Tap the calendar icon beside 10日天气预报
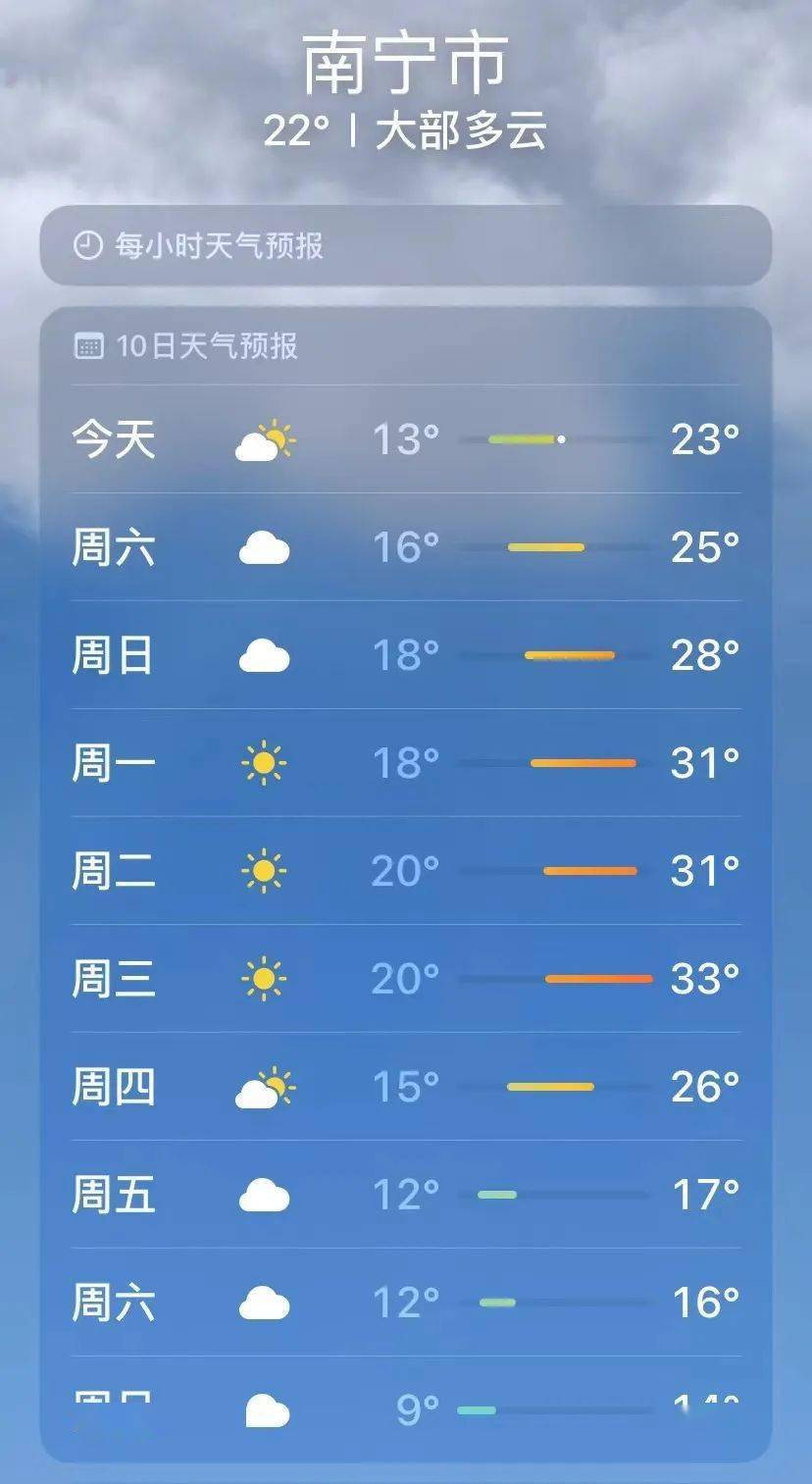Screen dimensions: 812x1484 (91, 344)
